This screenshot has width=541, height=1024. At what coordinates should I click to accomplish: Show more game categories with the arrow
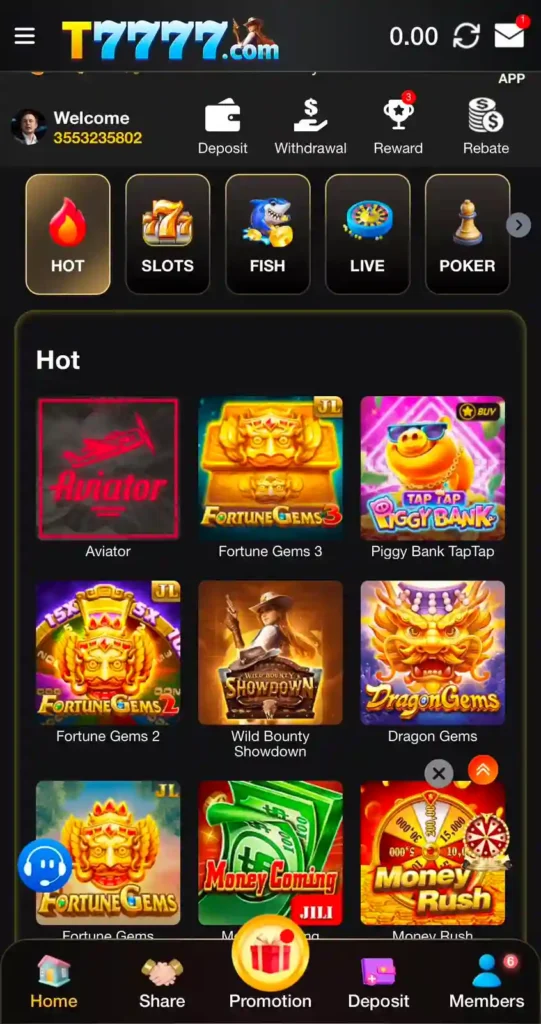[x=519, y=225]
